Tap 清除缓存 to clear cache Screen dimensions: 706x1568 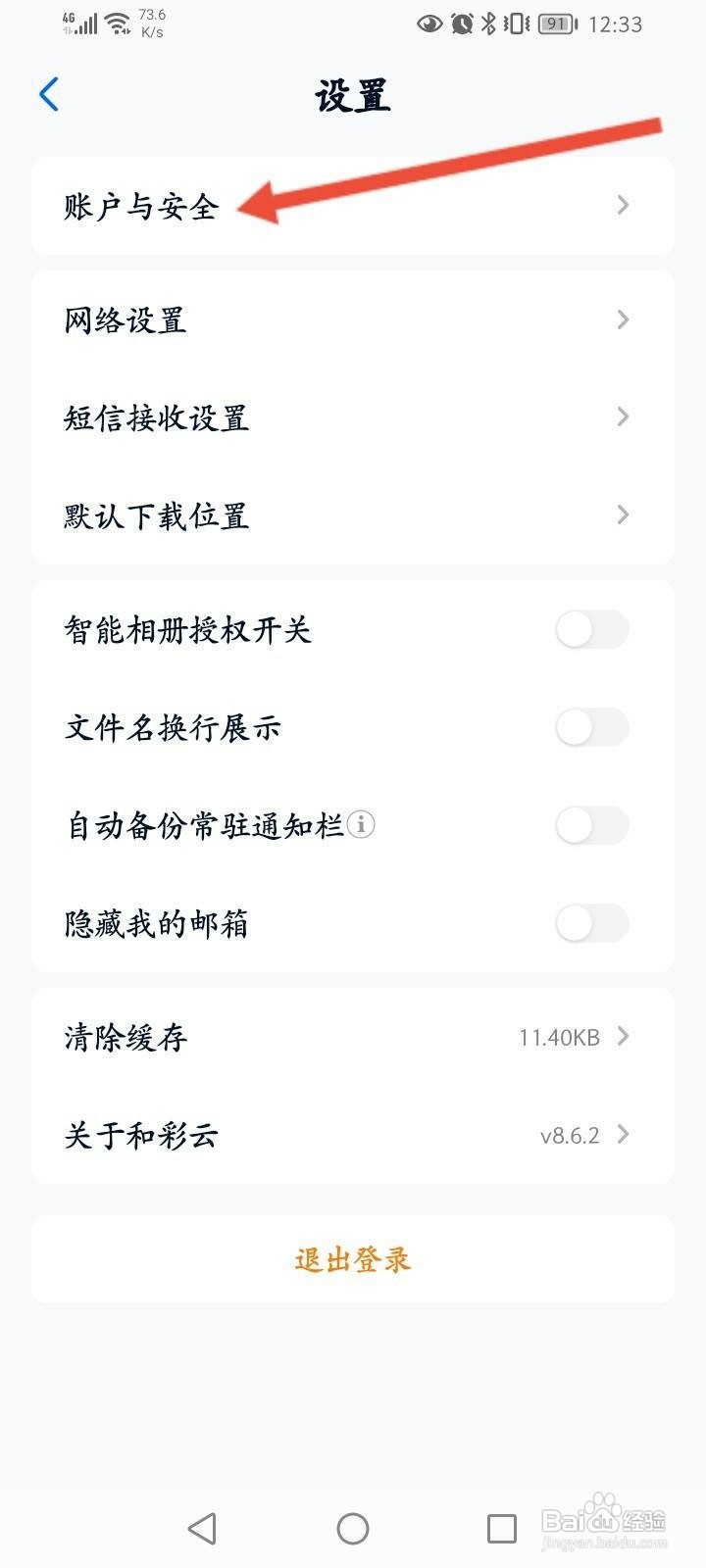point(353,1038)
